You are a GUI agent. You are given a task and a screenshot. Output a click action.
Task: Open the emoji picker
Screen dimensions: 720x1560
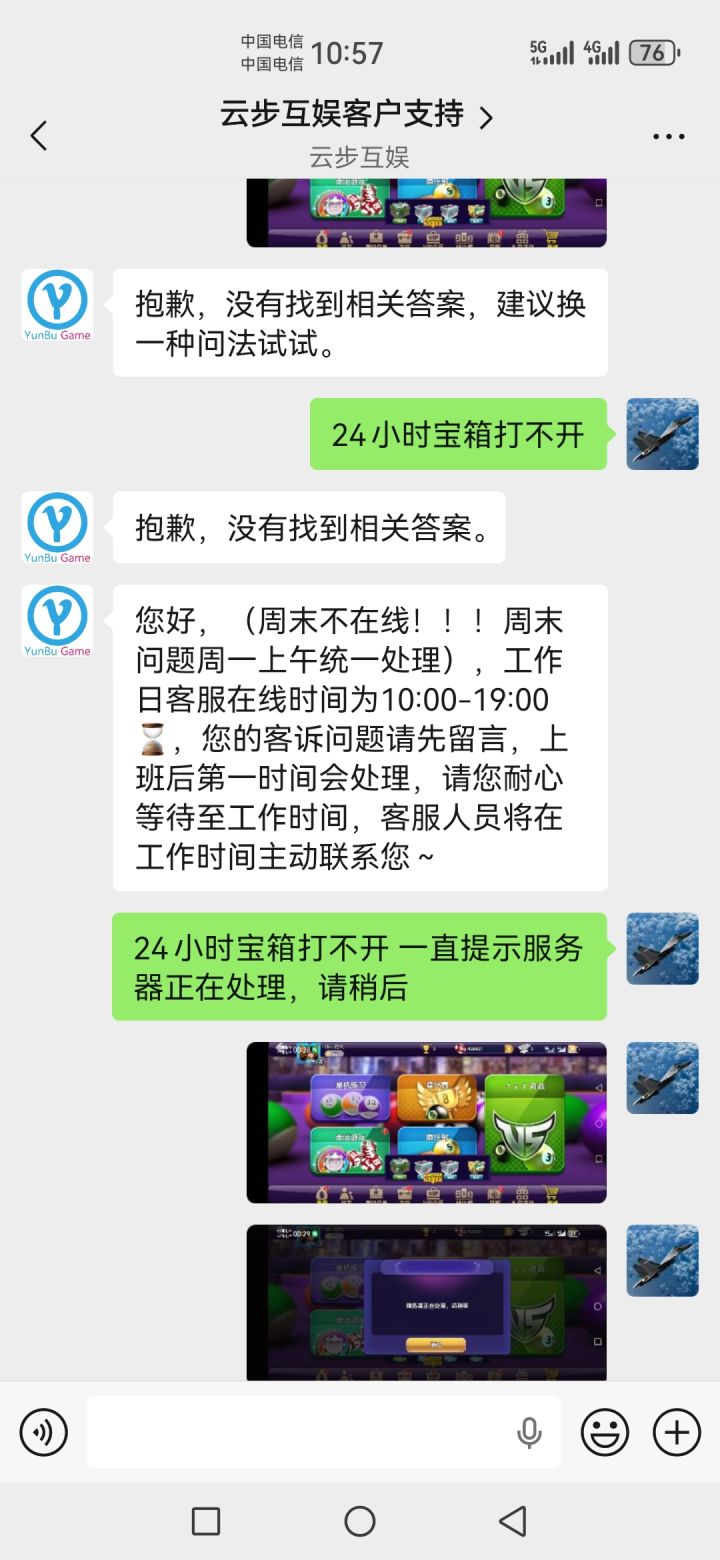click(x=602, y=1432)
